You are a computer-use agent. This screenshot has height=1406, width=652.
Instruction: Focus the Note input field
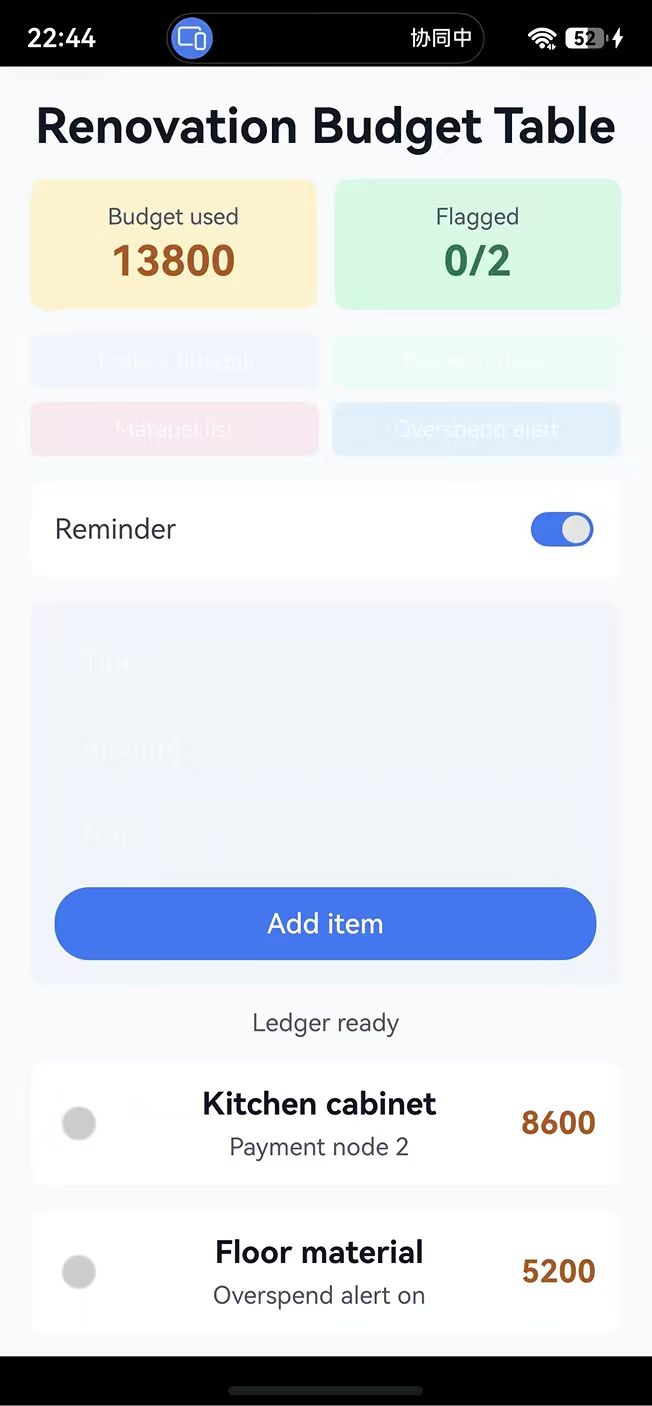(x=325, y=835)
